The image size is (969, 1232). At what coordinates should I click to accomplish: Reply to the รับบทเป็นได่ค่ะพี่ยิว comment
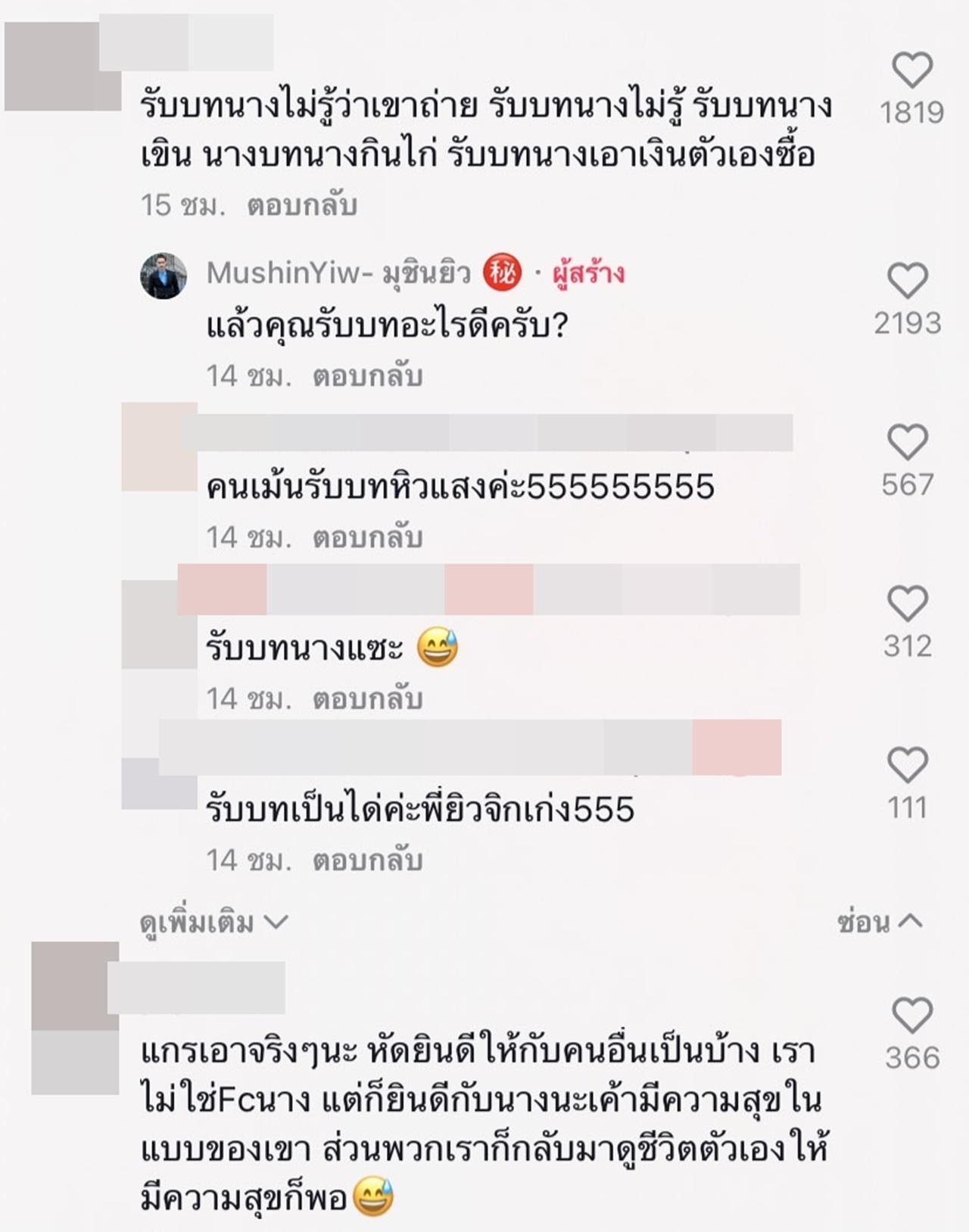click(x=367, y=860)
